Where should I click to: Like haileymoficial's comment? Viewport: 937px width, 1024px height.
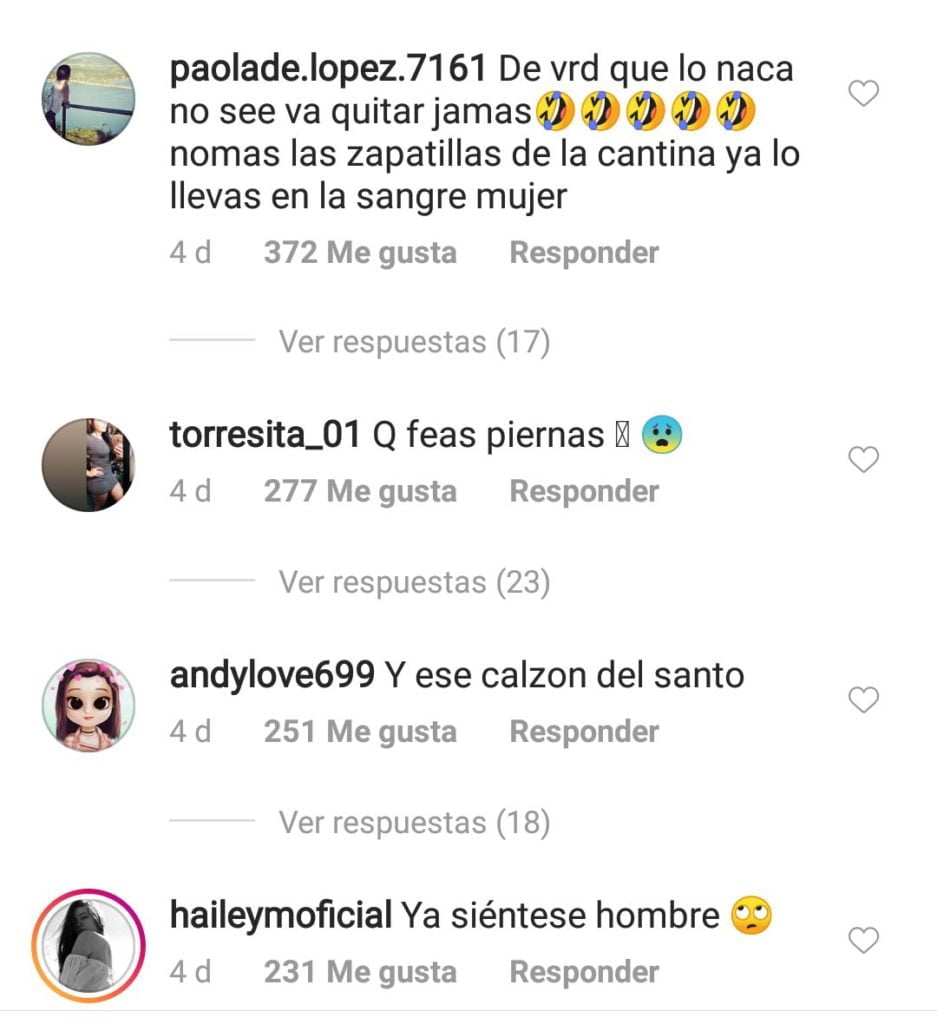(x=863, y=940)
